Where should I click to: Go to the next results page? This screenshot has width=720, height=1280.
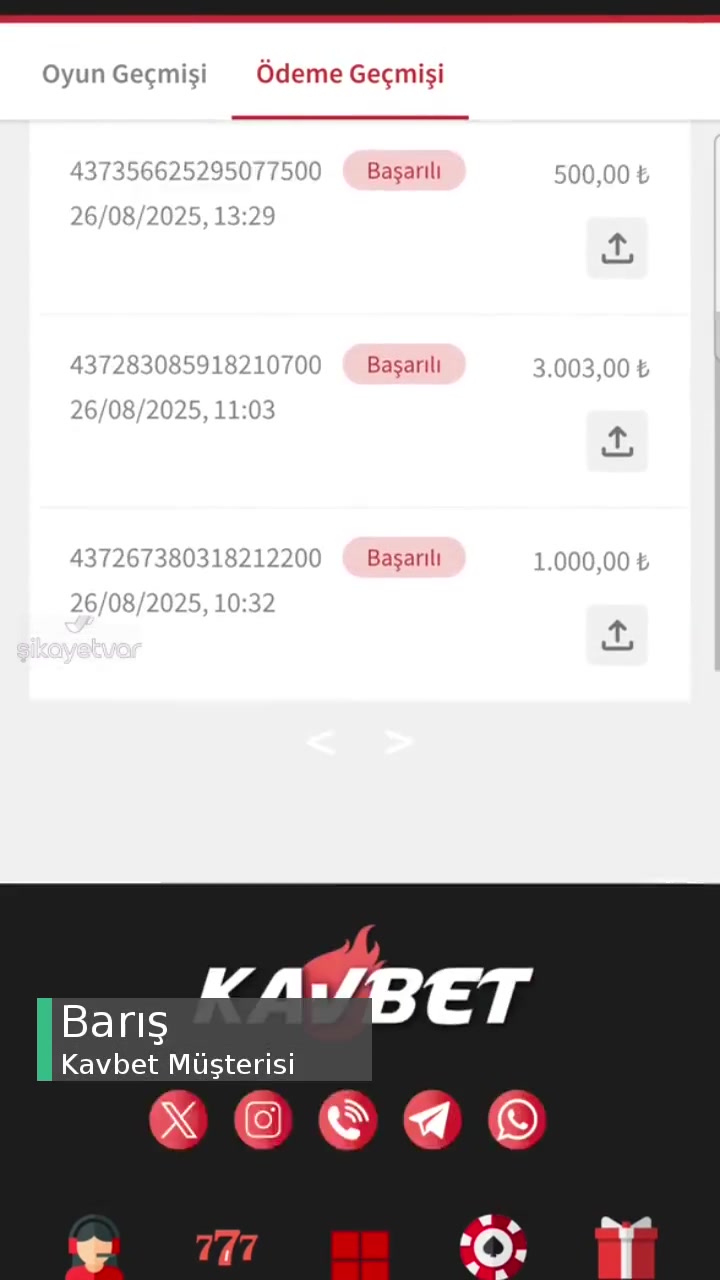click(x=398, y=741)
